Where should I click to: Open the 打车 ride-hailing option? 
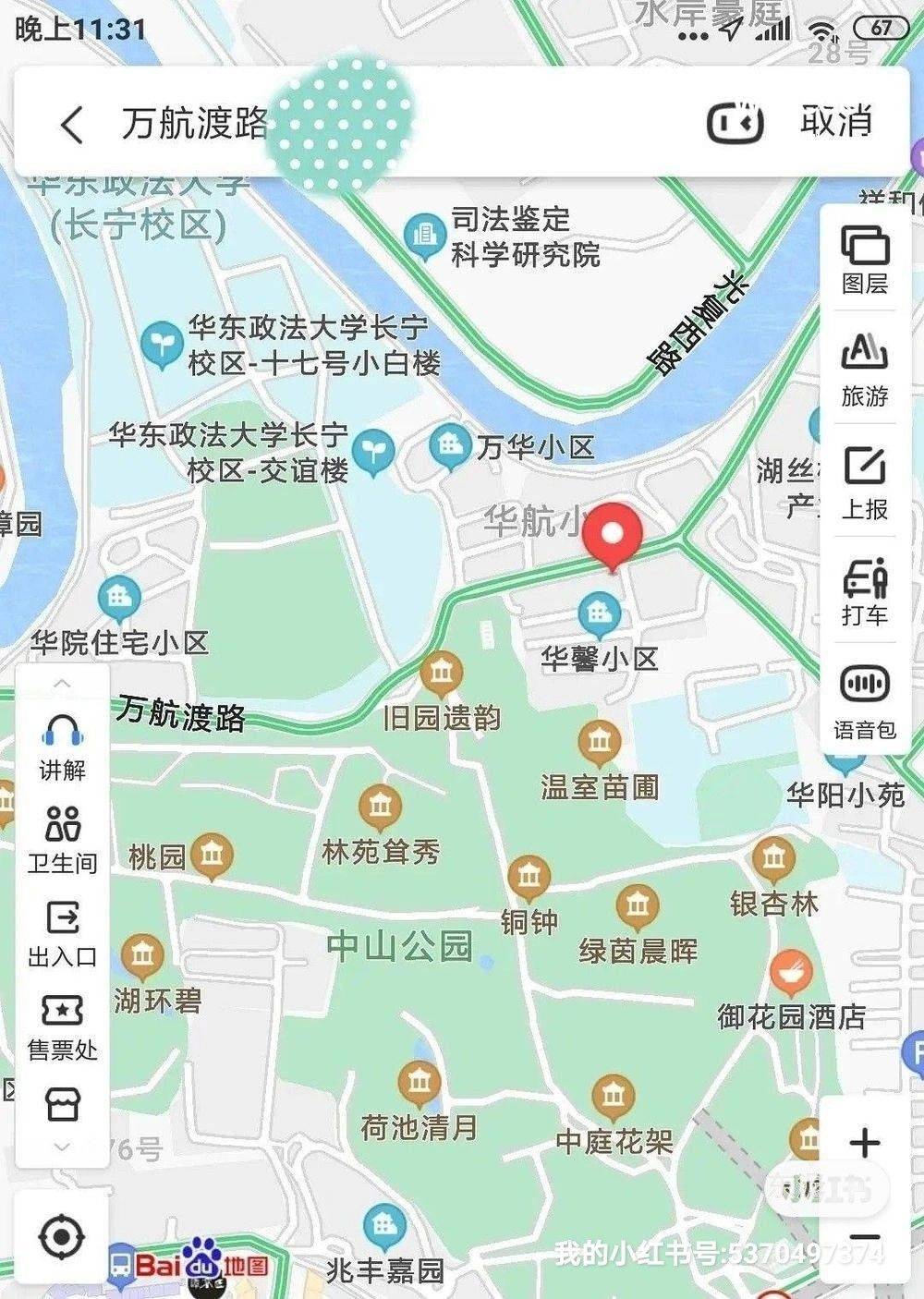[865, 591]
